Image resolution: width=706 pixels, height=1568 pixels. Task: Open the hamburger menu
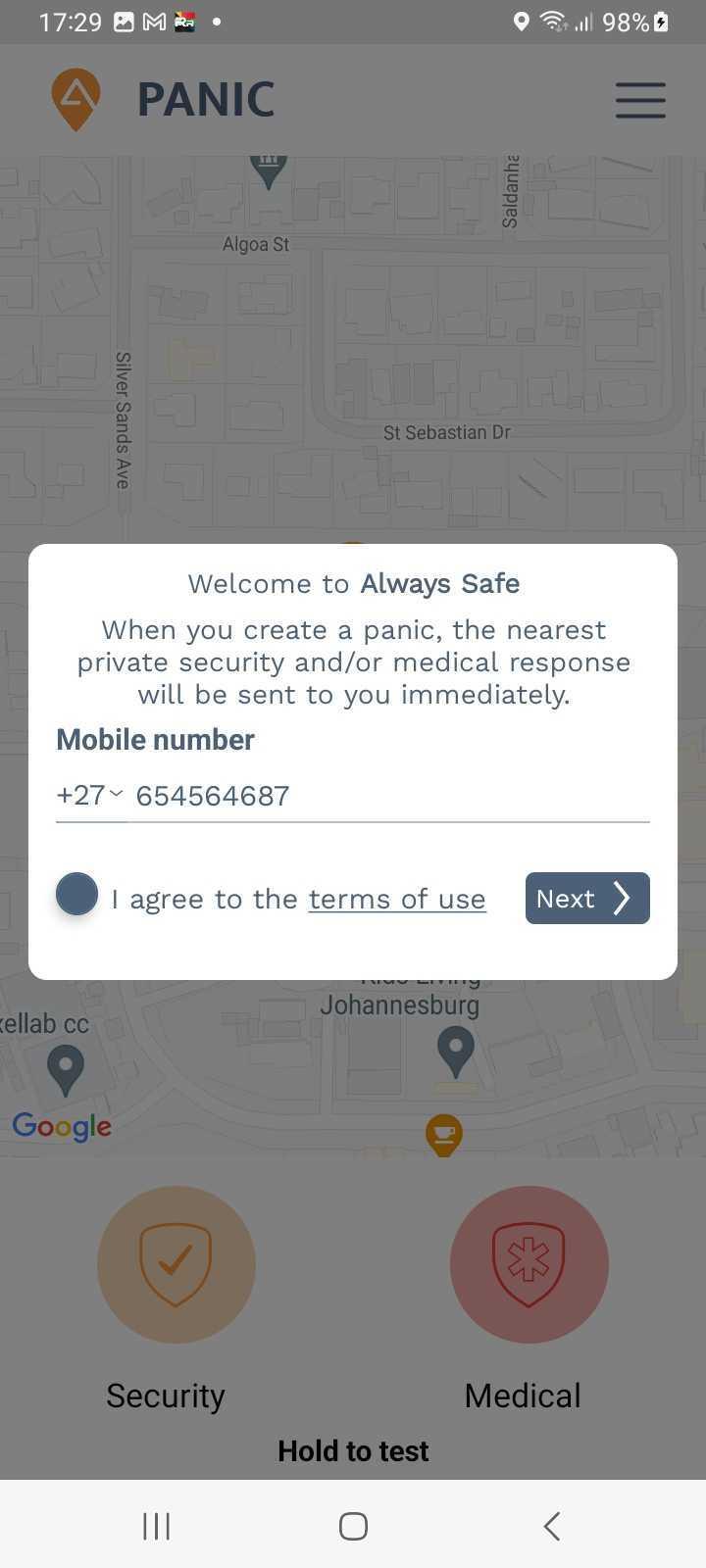[640, 100]
